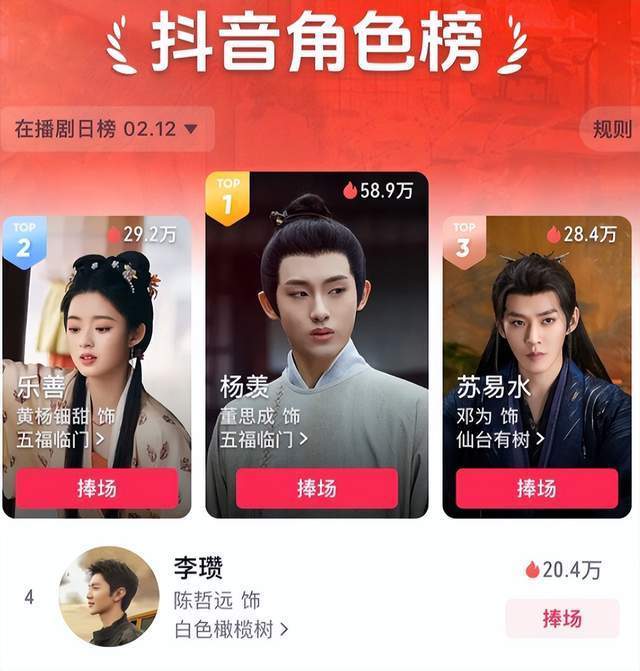Open the 在播剧日榜 02.12 date dropdown
Viewport: 640px width, 671px height.
(x=107, y=129)
